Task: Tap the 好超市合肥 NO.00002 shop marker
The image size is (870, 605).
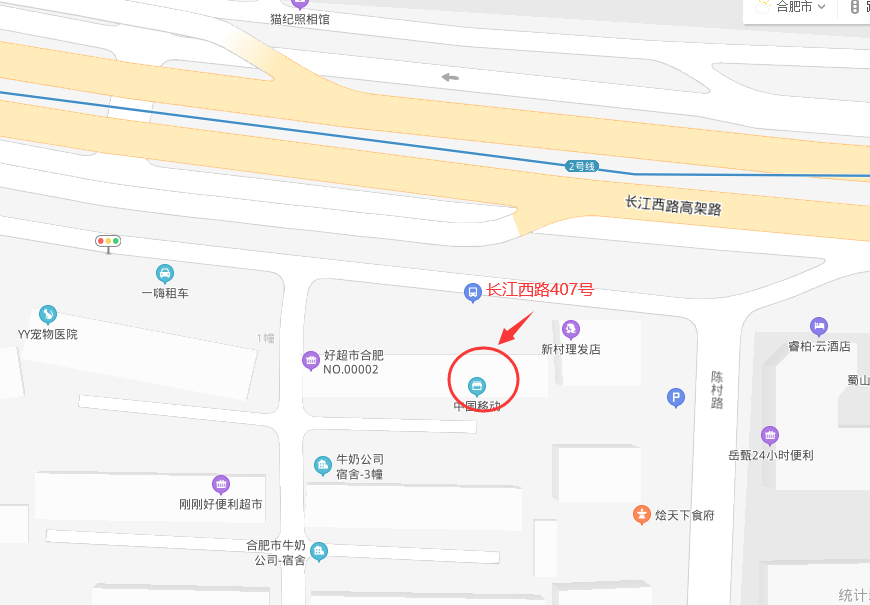Action: click(x=310, y=360)
